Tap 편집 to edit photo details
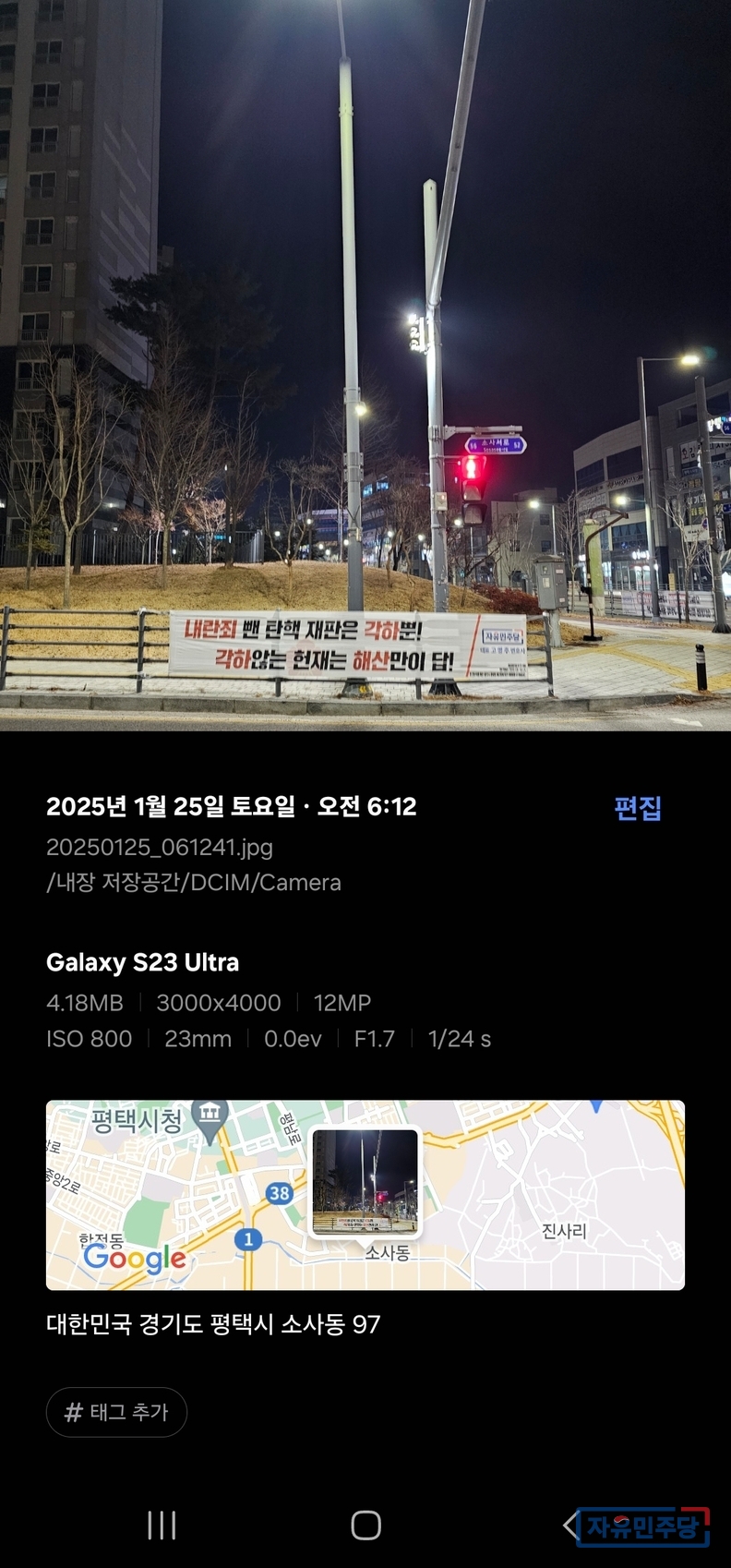The width and height of the screenshot is (731, 1568). pos(638,808)
